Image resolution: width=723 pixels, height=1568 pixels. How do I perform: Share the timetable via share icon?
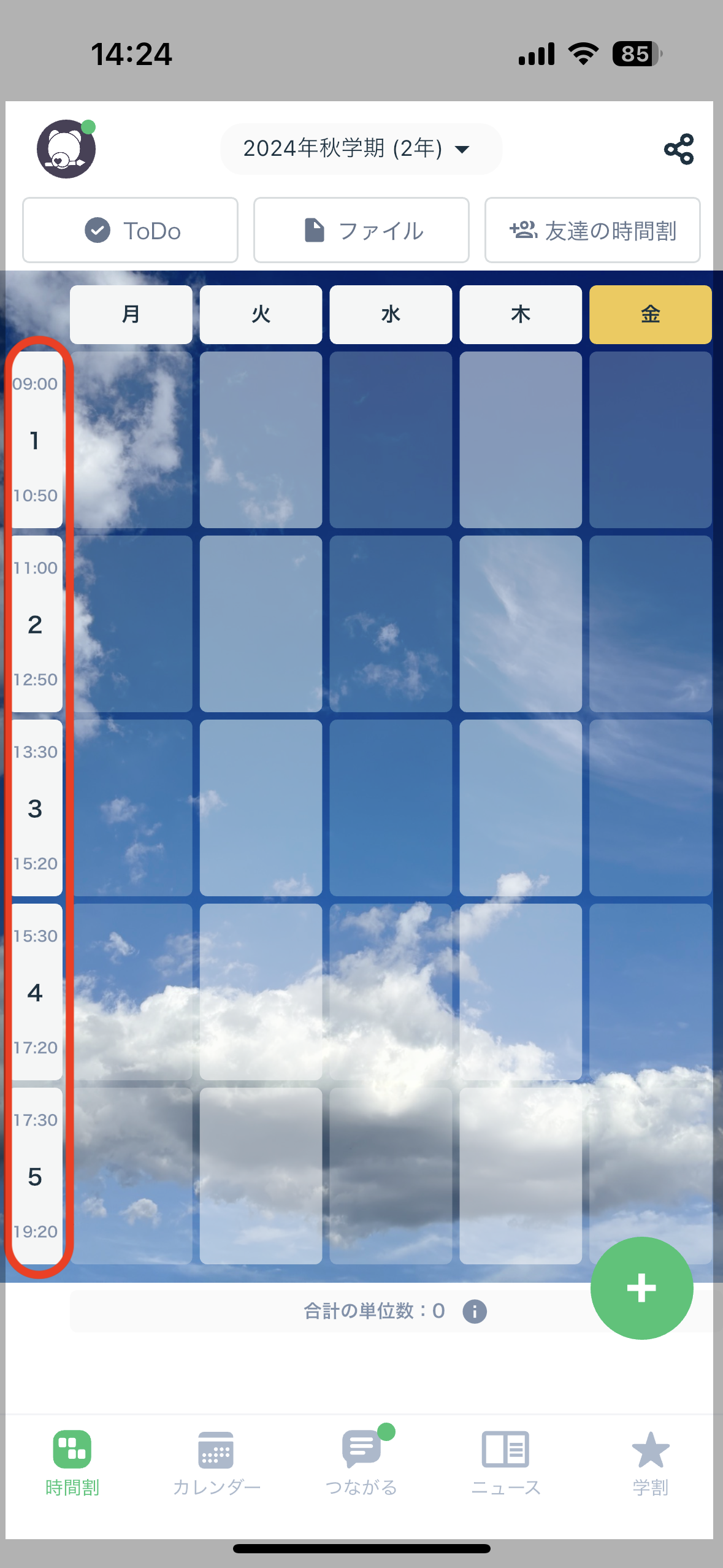(678, 149)
